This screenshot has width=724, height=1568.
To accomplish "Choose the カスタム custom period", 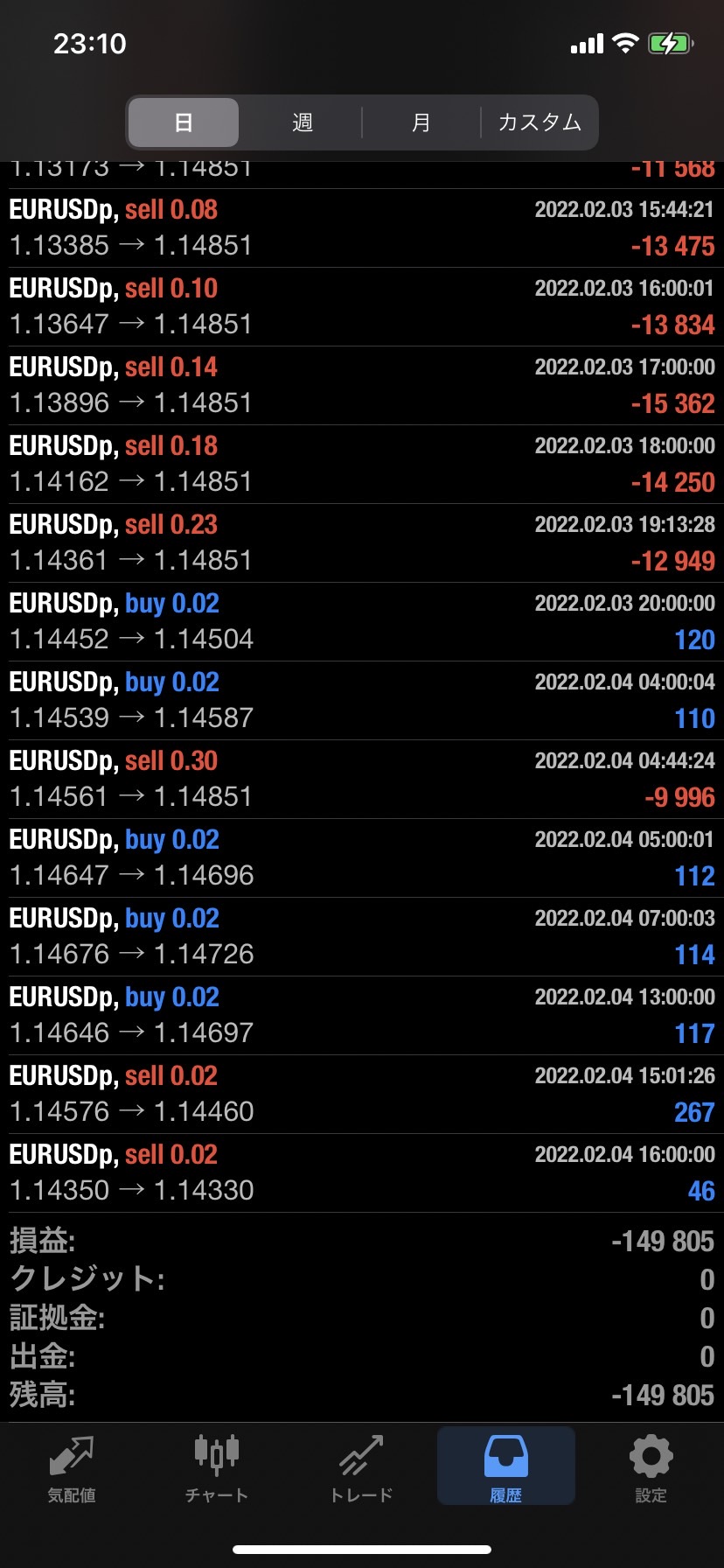I will pos(540,122).
